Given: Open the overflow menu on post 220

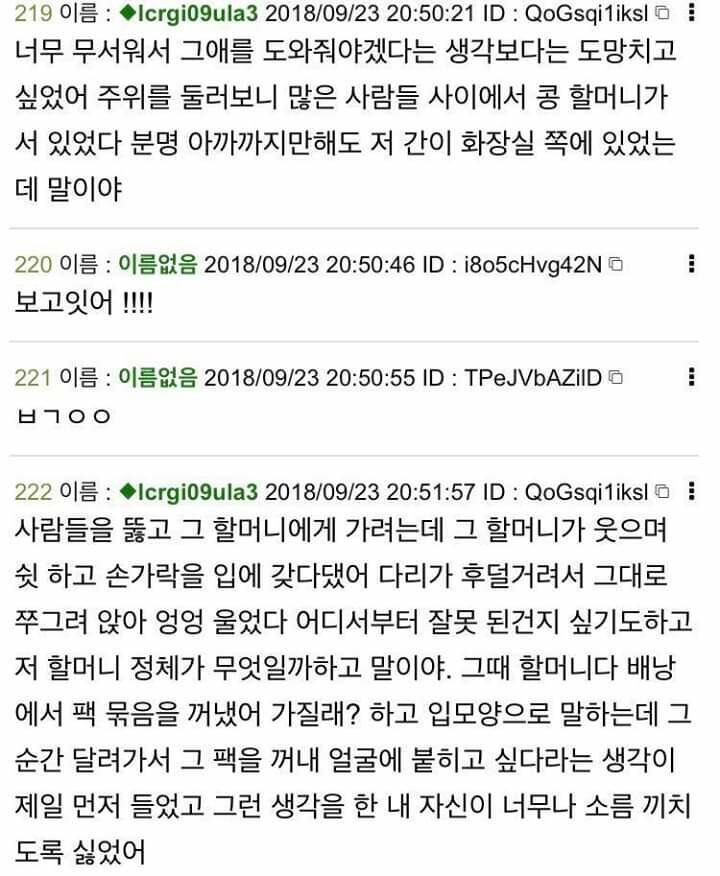Looking at the screenshot, I should coord(692,264).
